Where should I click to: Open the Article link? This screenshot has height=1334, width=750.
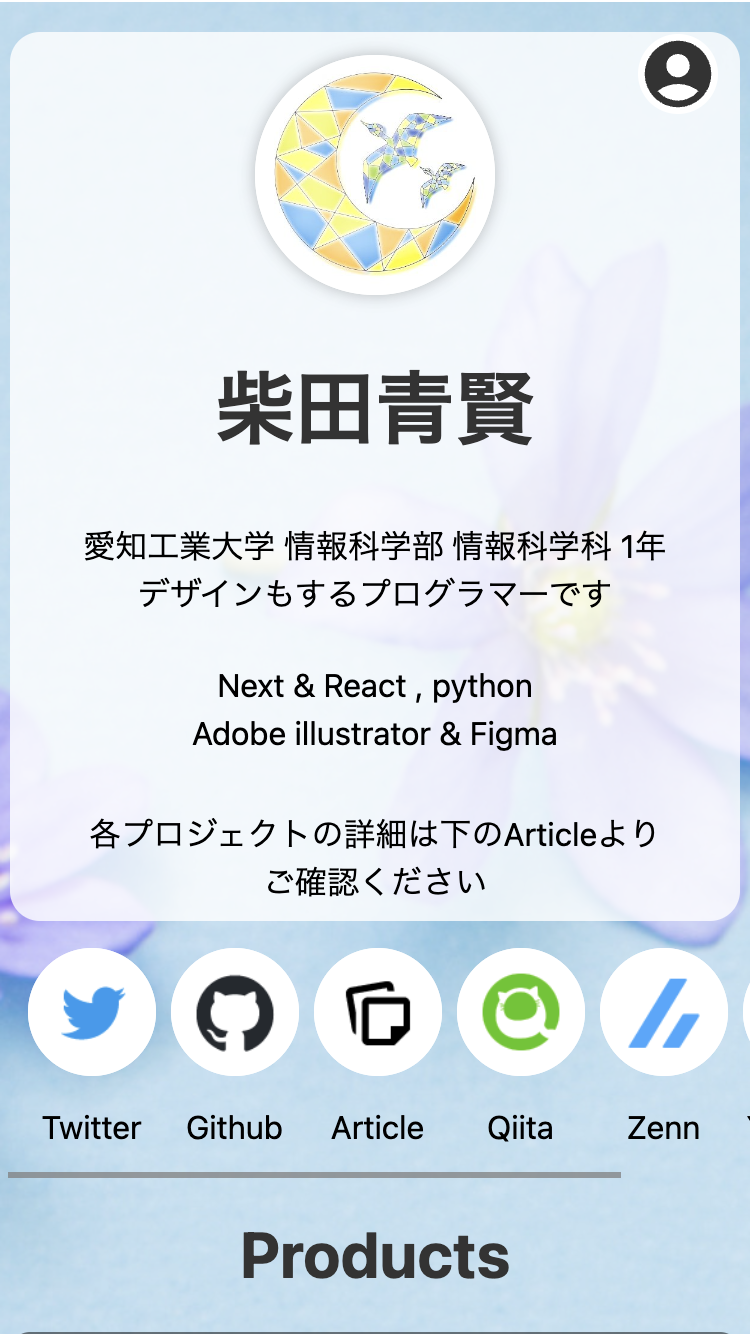click(378, 1012)
